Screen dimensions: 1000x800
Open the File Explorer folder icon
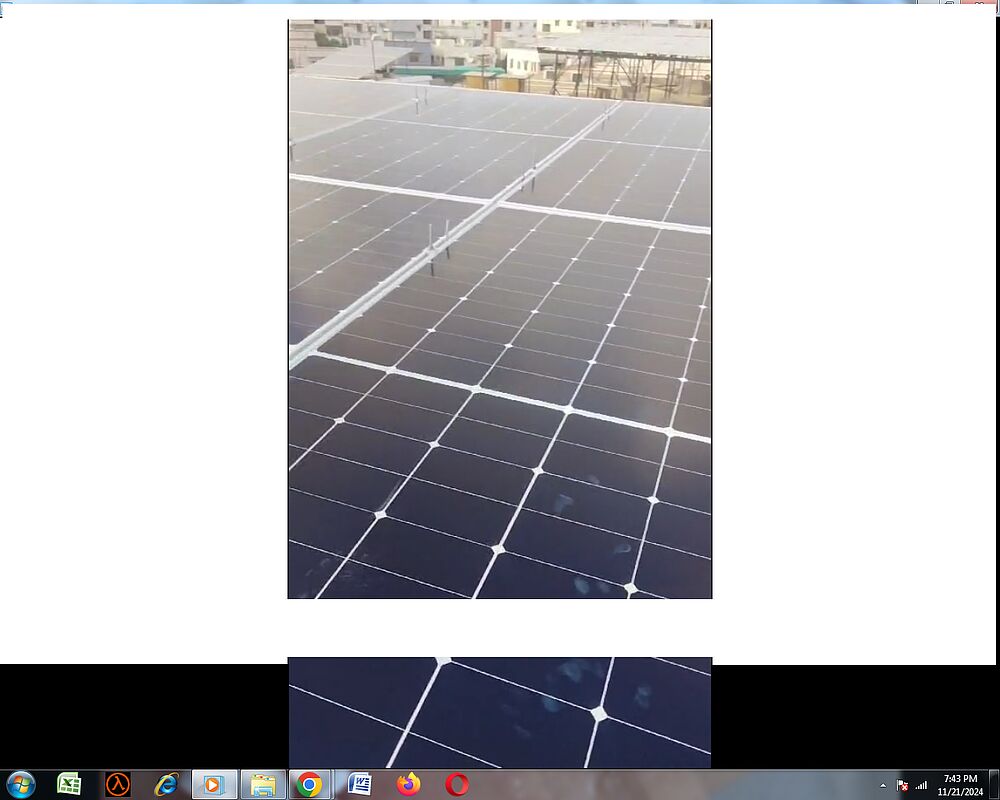click(262, 784)
